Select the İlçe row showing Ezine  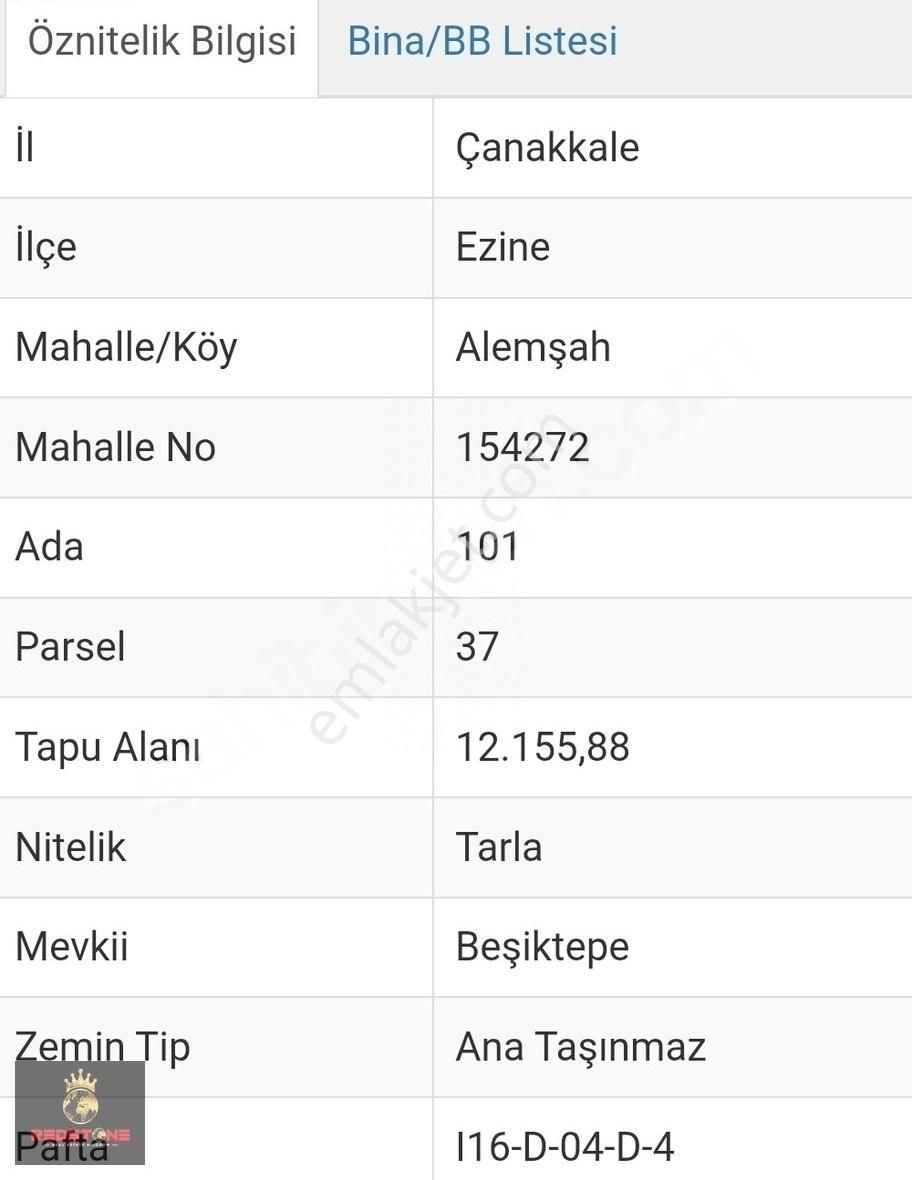point(500,247)
